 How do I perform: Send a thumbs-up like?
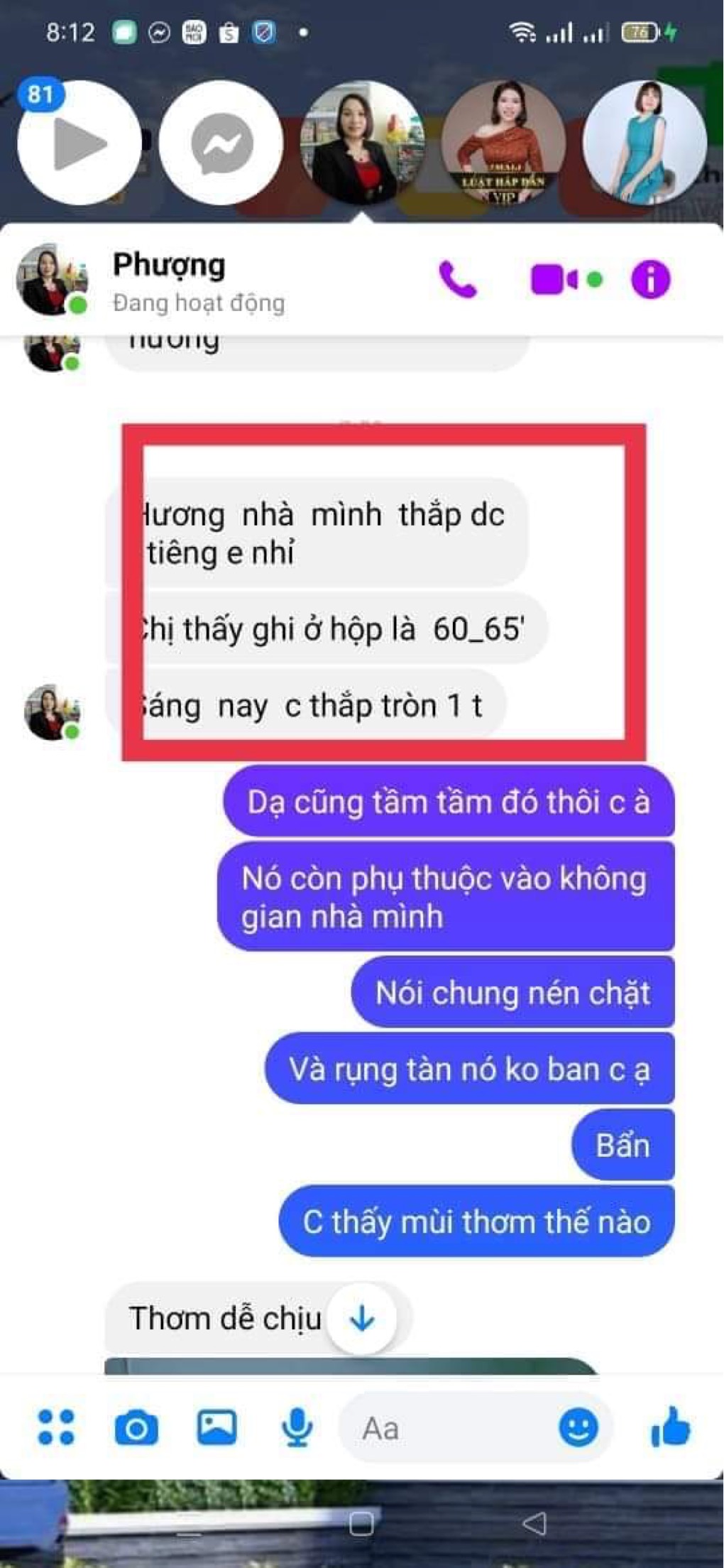(670, 1427)
